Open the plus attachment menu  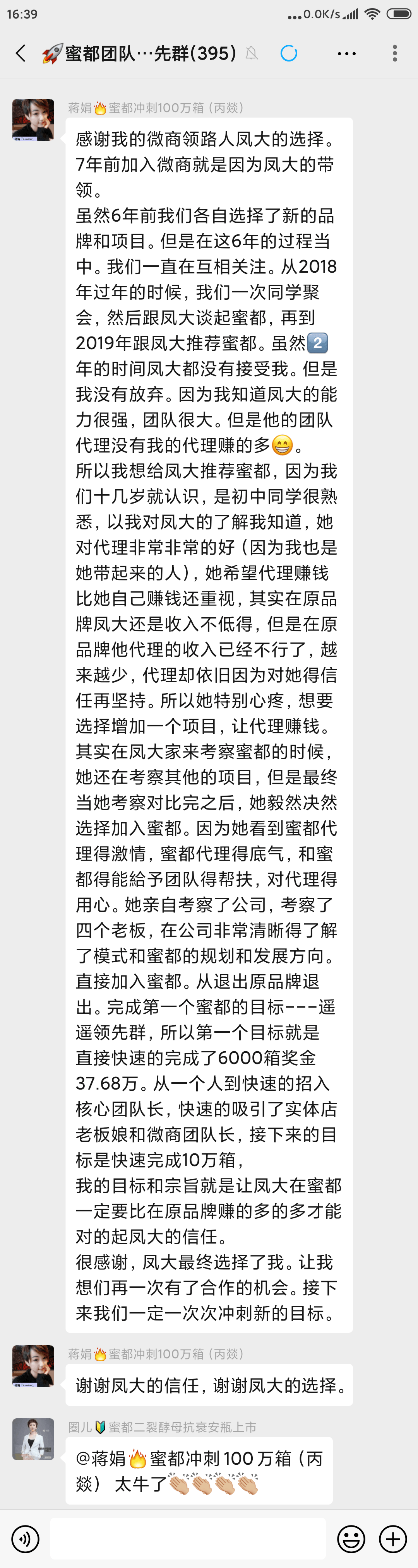click(393, 1539)
